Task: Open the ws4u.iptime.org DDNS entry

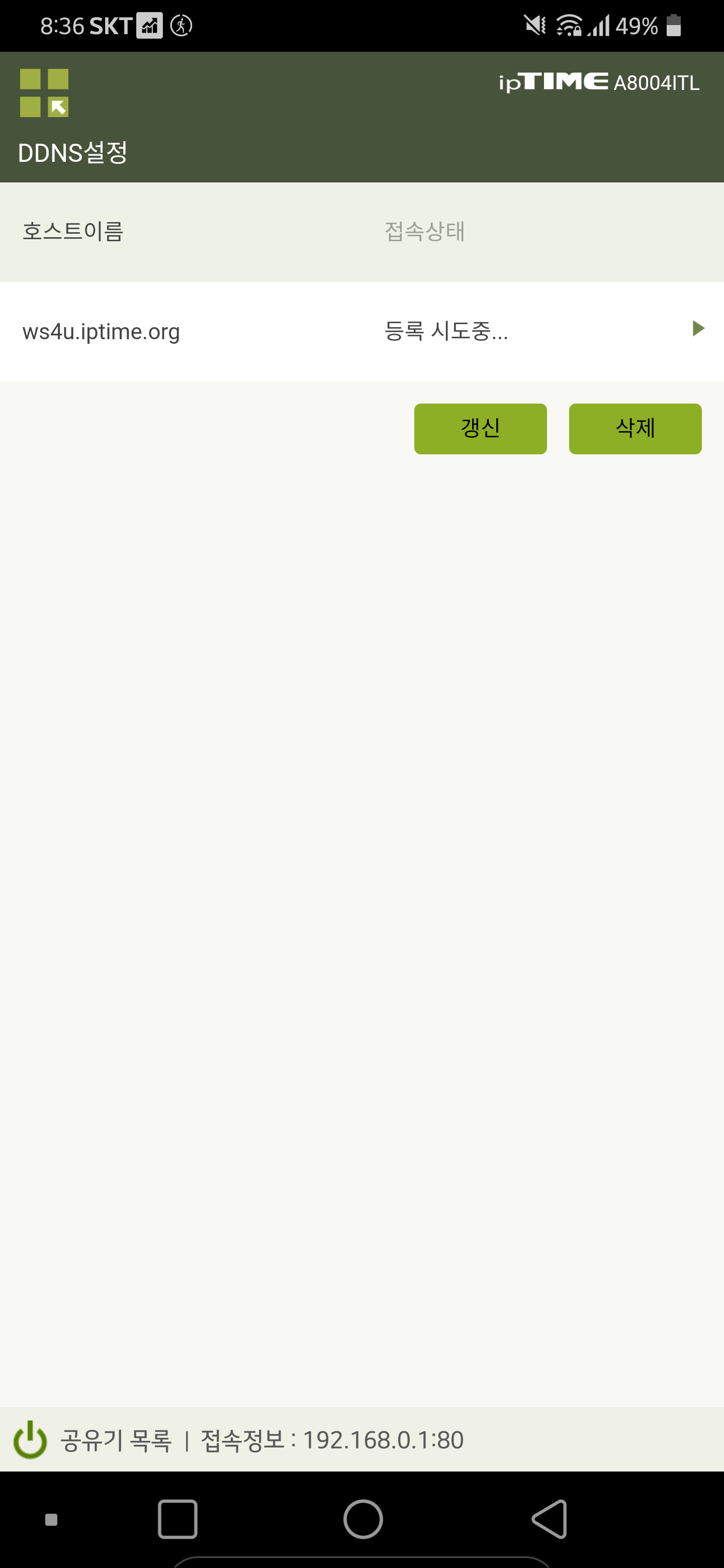Action: point(361,331)
